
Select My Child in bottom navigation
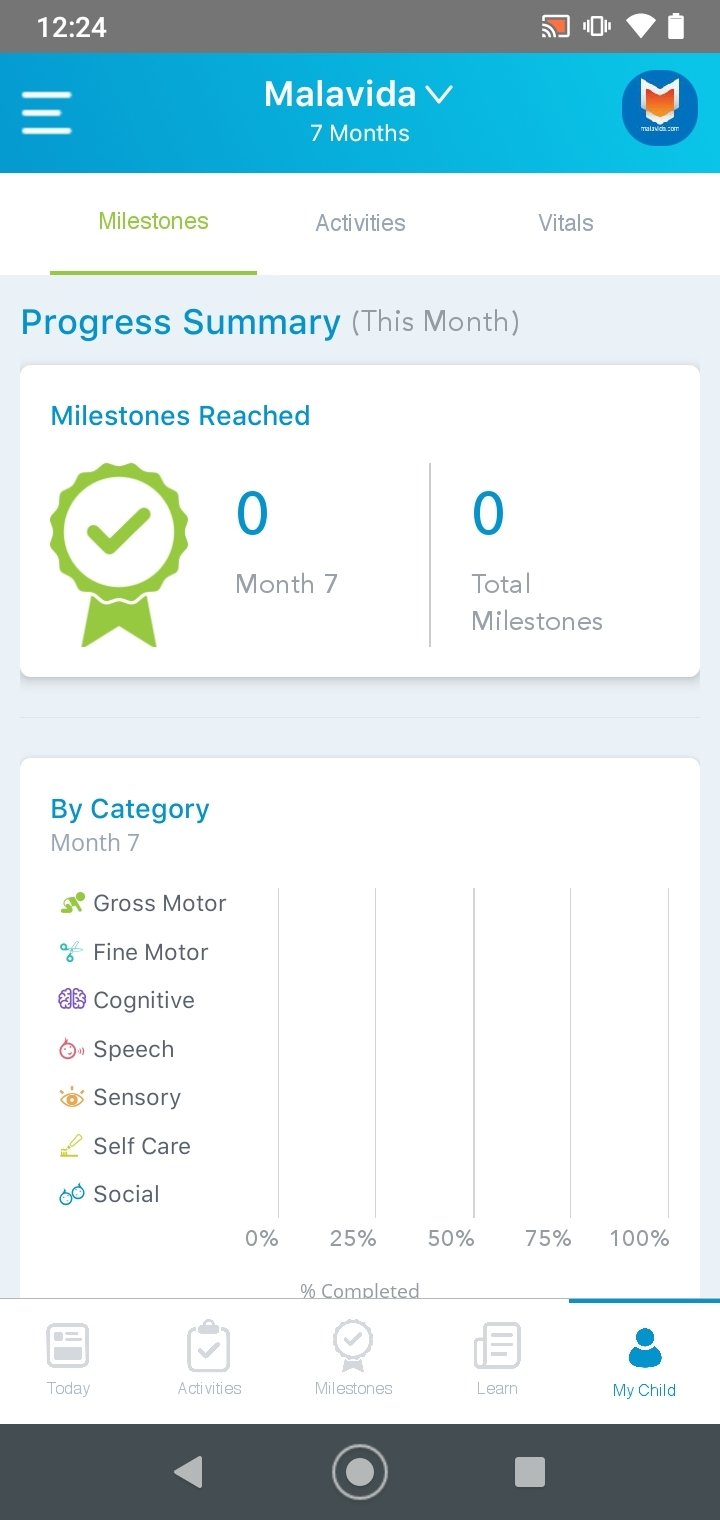click(x=644, y=1361)
